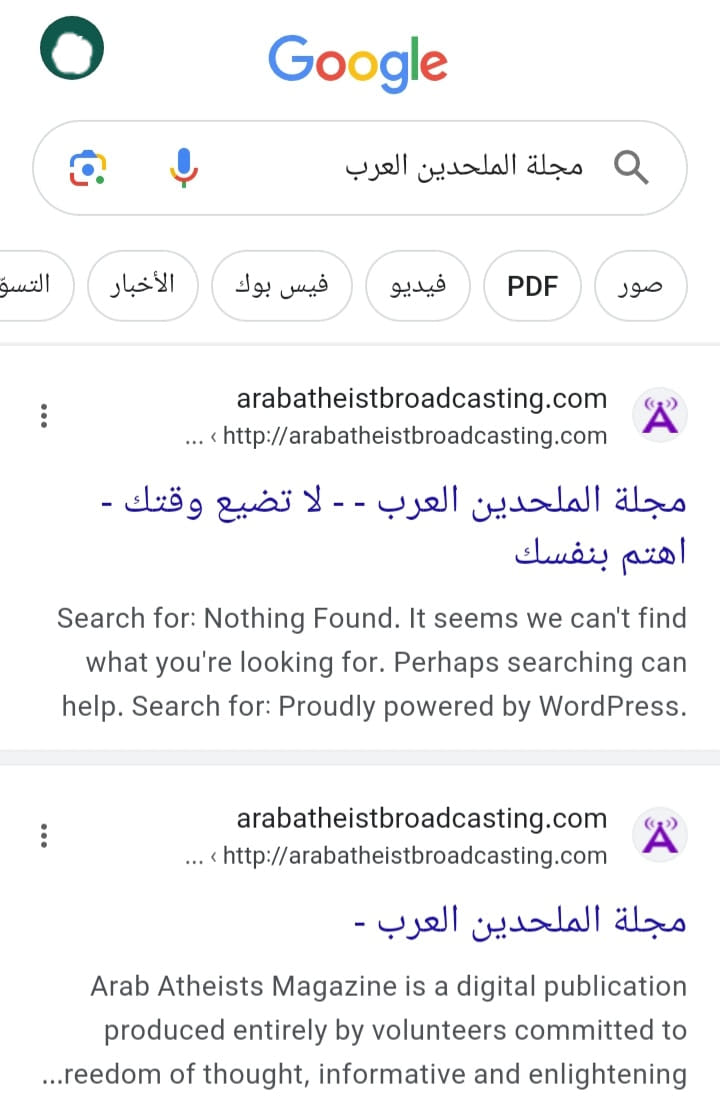Open the second مجلة الملحدين العرب result
Viewport: 720px width, 1117px height.
[x=521, y=921]
